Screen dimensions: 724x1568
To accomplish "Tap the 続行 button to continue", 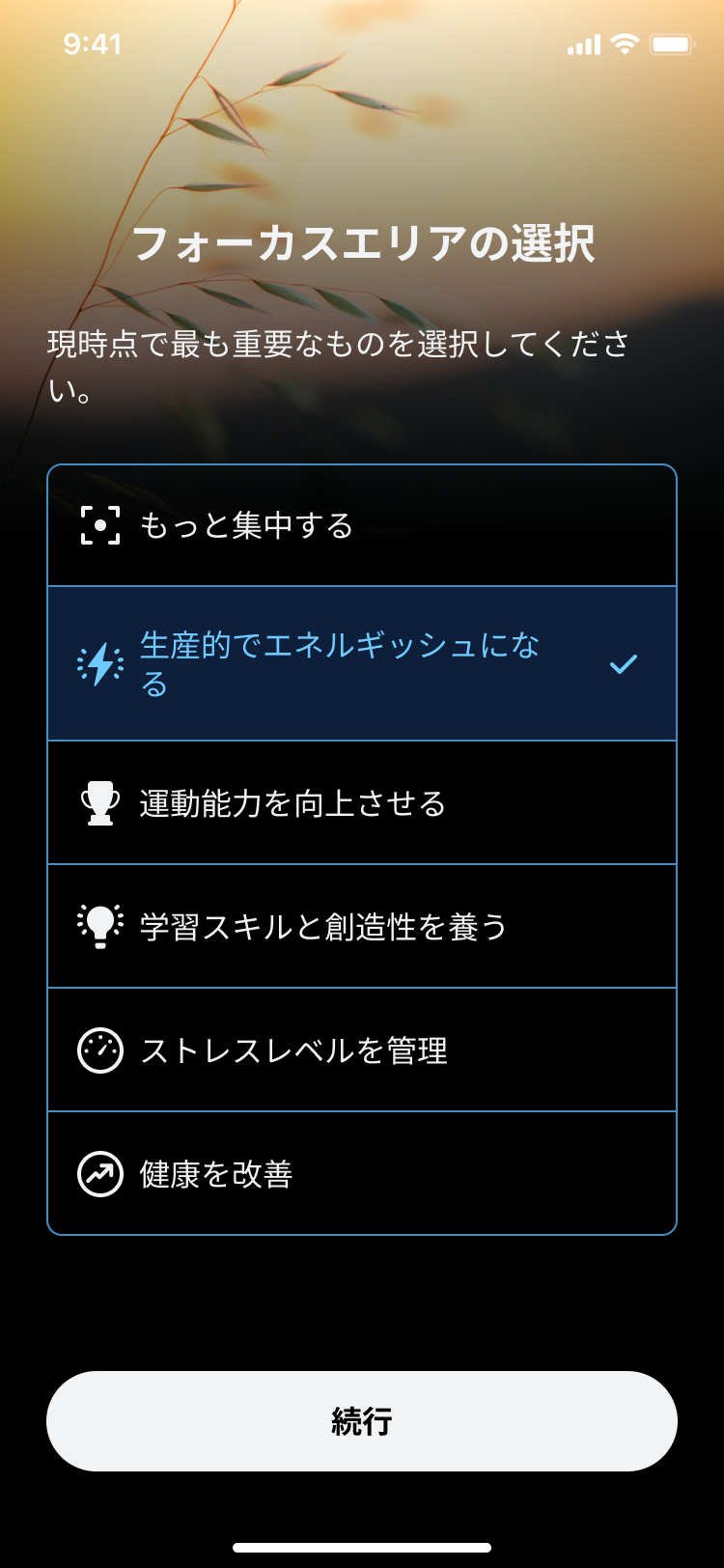I will [362, 1421].
